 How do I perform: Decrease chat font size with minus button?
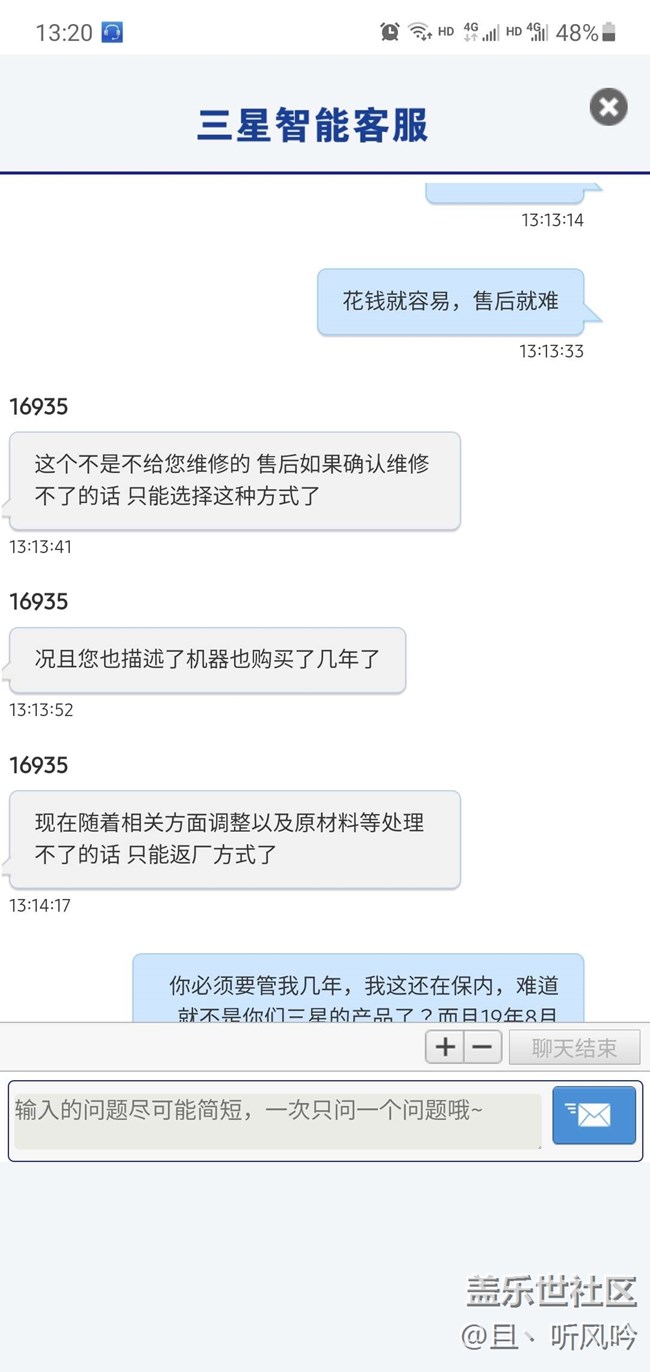click(x=482, y=1048)
